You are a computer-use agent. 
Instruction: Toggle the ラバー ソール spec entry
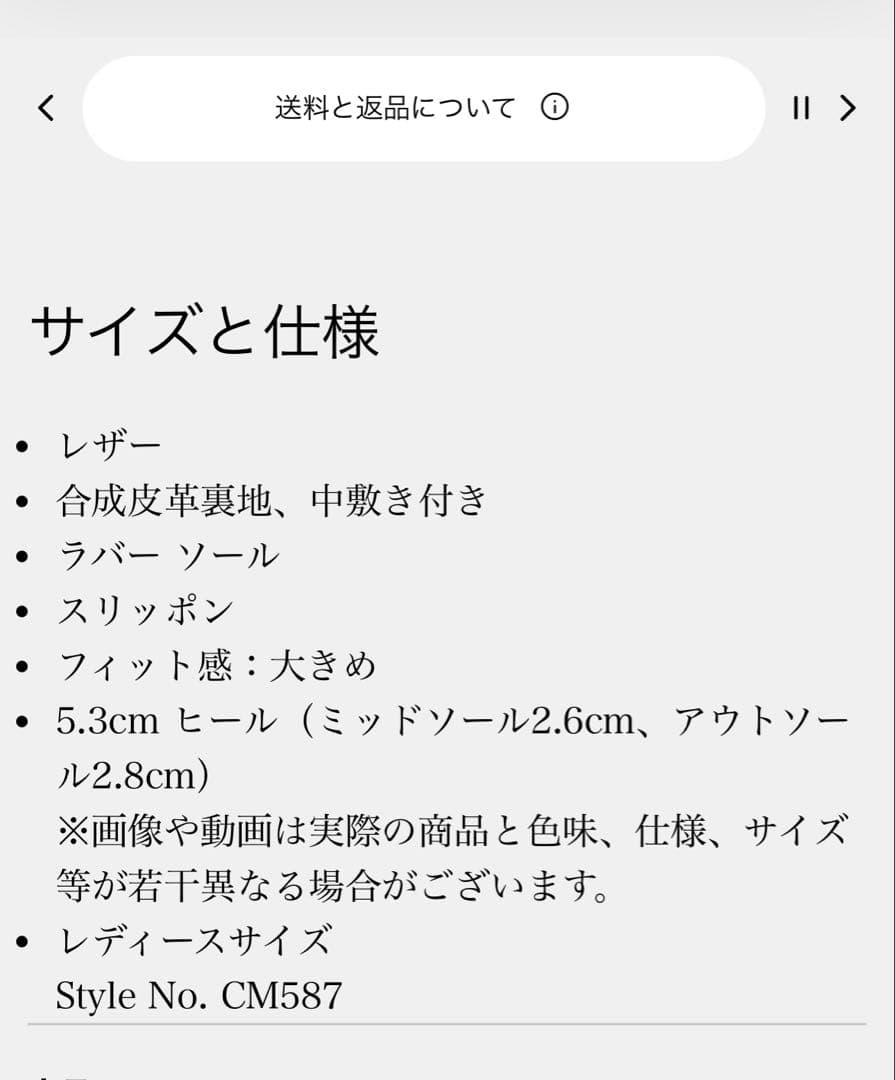click(x=167, y=553)
